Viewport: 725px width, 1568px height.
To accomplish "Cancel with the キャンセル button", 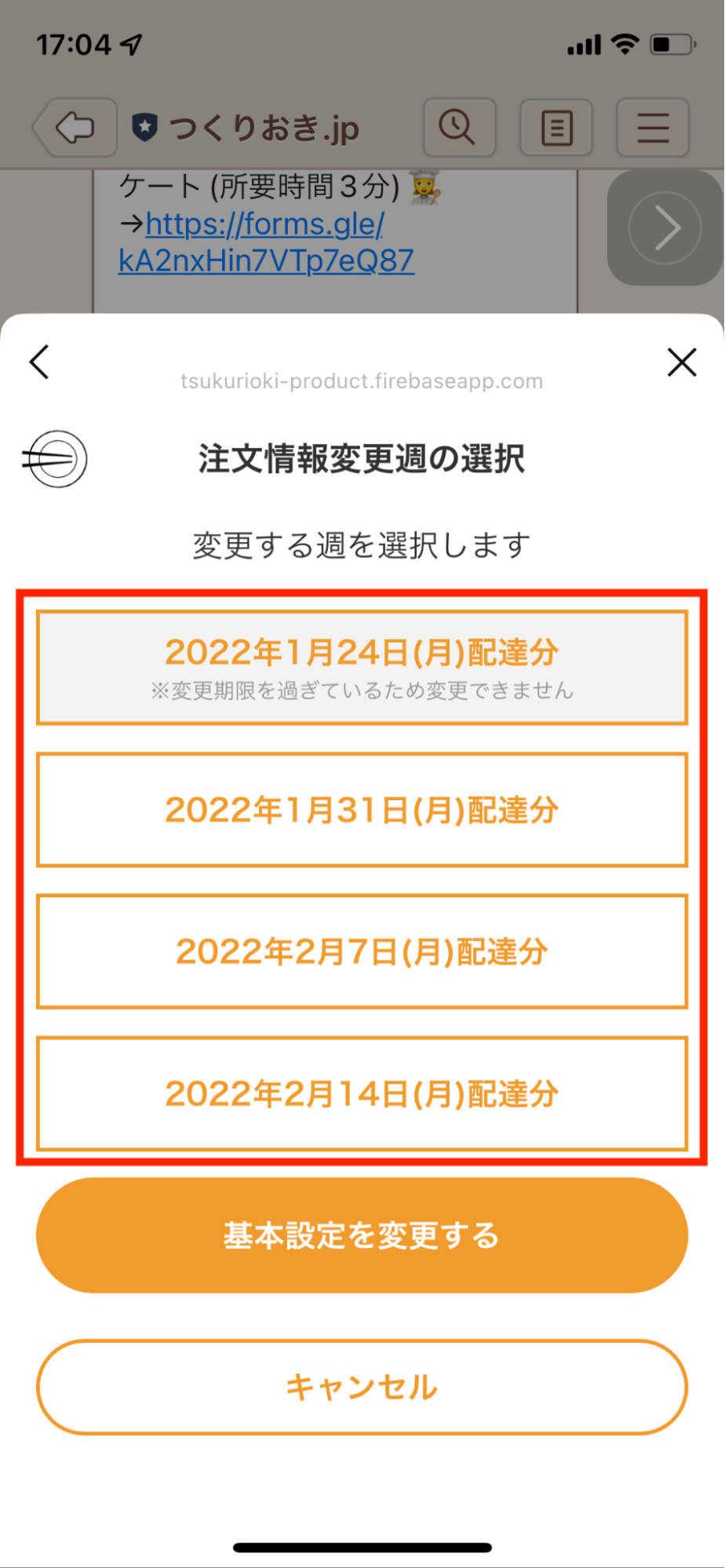I will 362,1387.
